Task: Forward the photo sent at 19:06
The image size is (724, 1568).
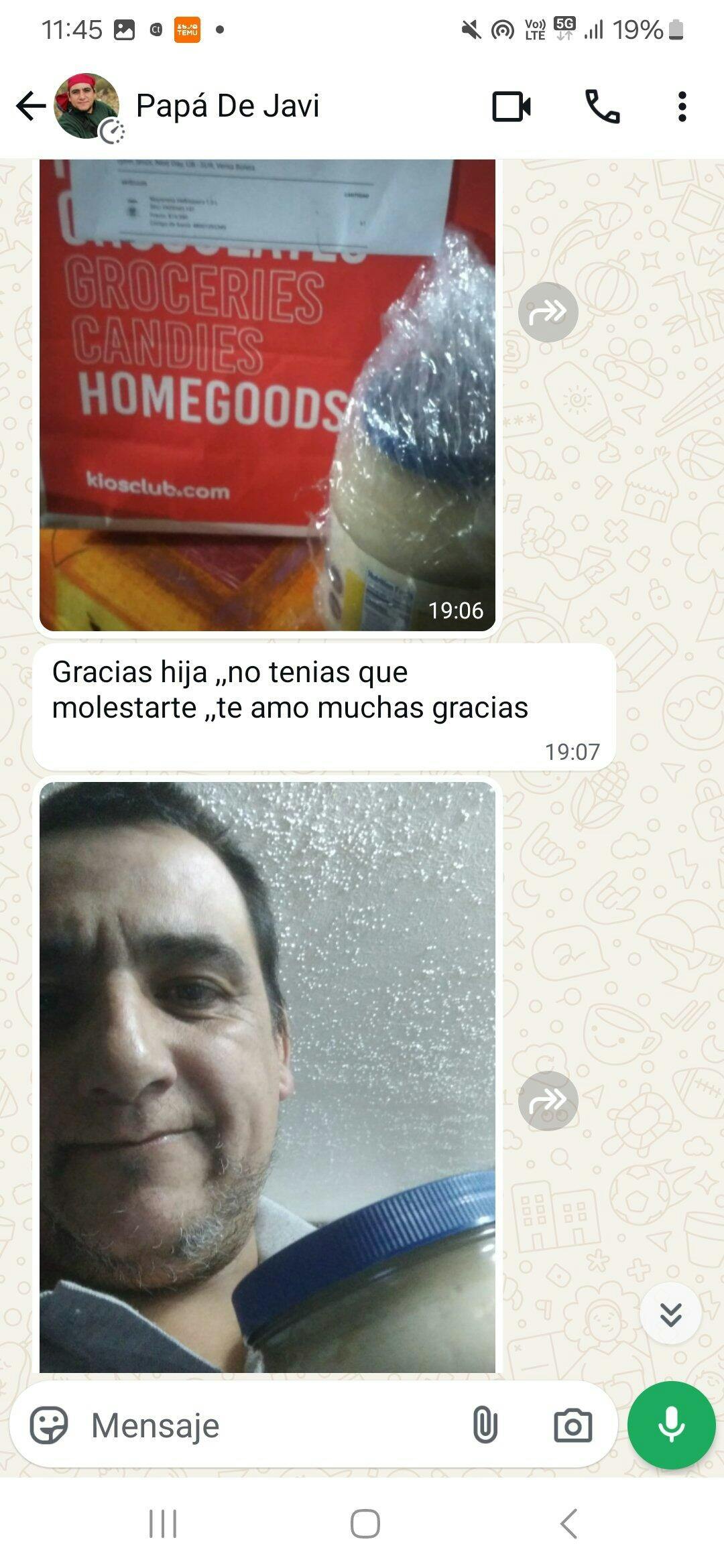Action: (x=548, y=312)
